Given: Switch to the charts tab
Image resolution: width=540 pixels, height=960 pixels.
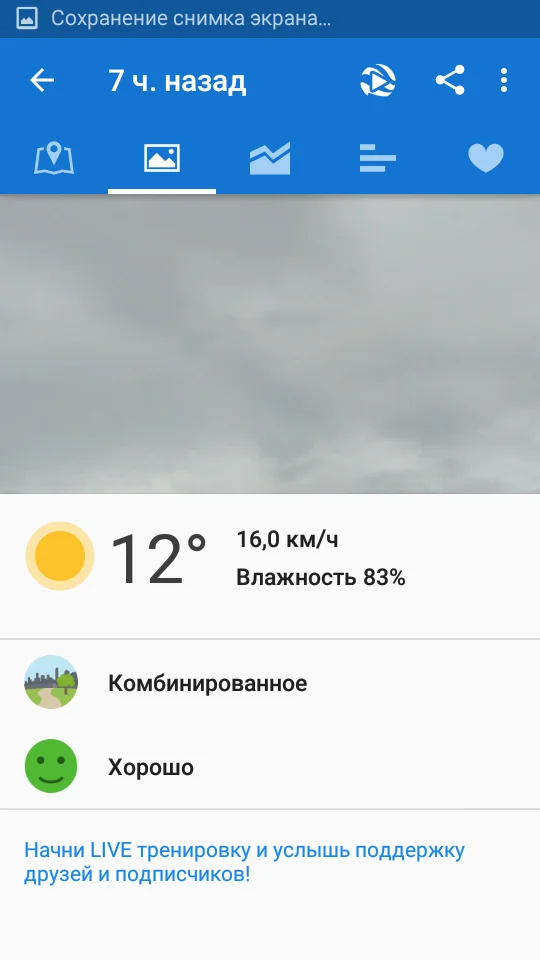Looking at the screenshot, I should [x=270, y=158].
